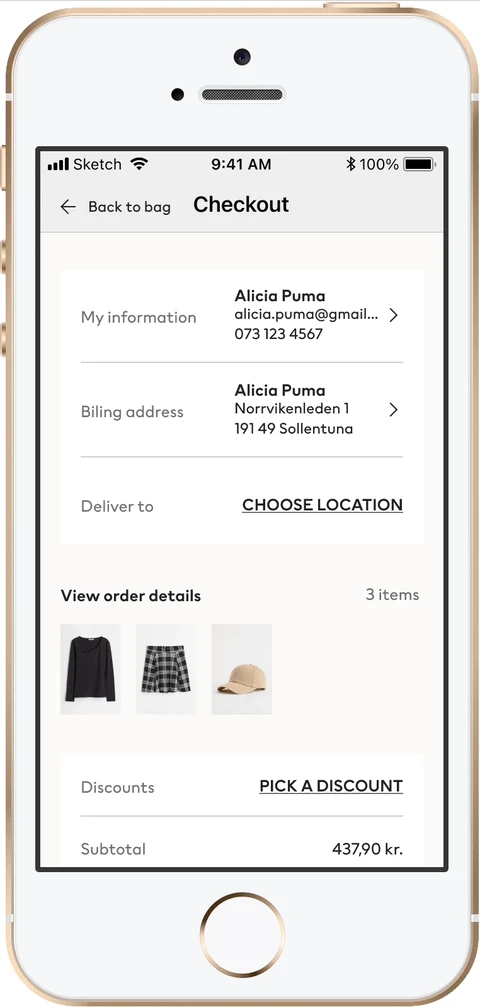Edit the Biling address row
This screenshot has height=1007, width=480.
click(242, 410)
